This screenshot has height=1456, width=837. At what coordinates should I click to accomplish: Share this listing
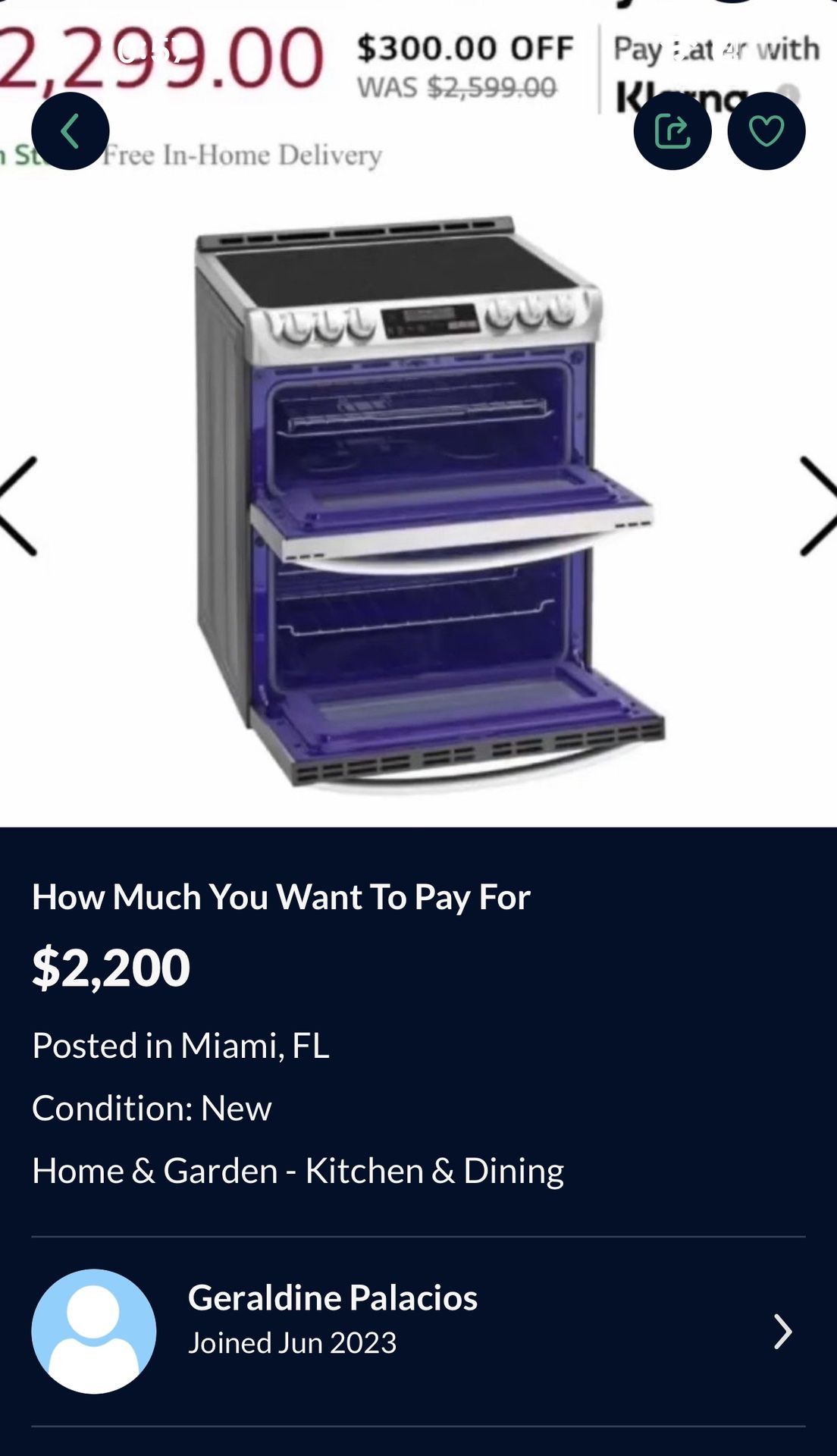click(x=672, y=131)
